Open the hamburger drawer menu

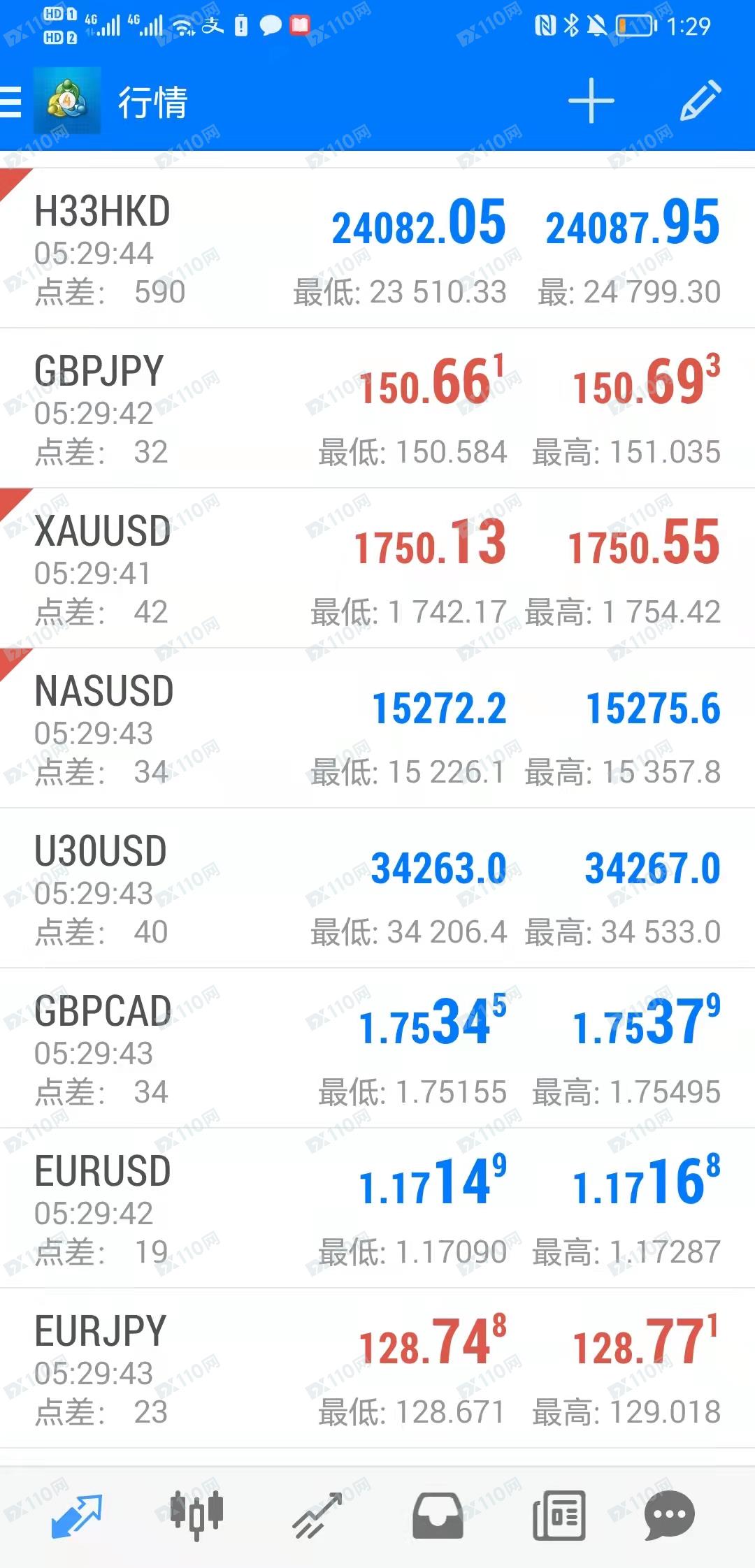pos(10,102)
